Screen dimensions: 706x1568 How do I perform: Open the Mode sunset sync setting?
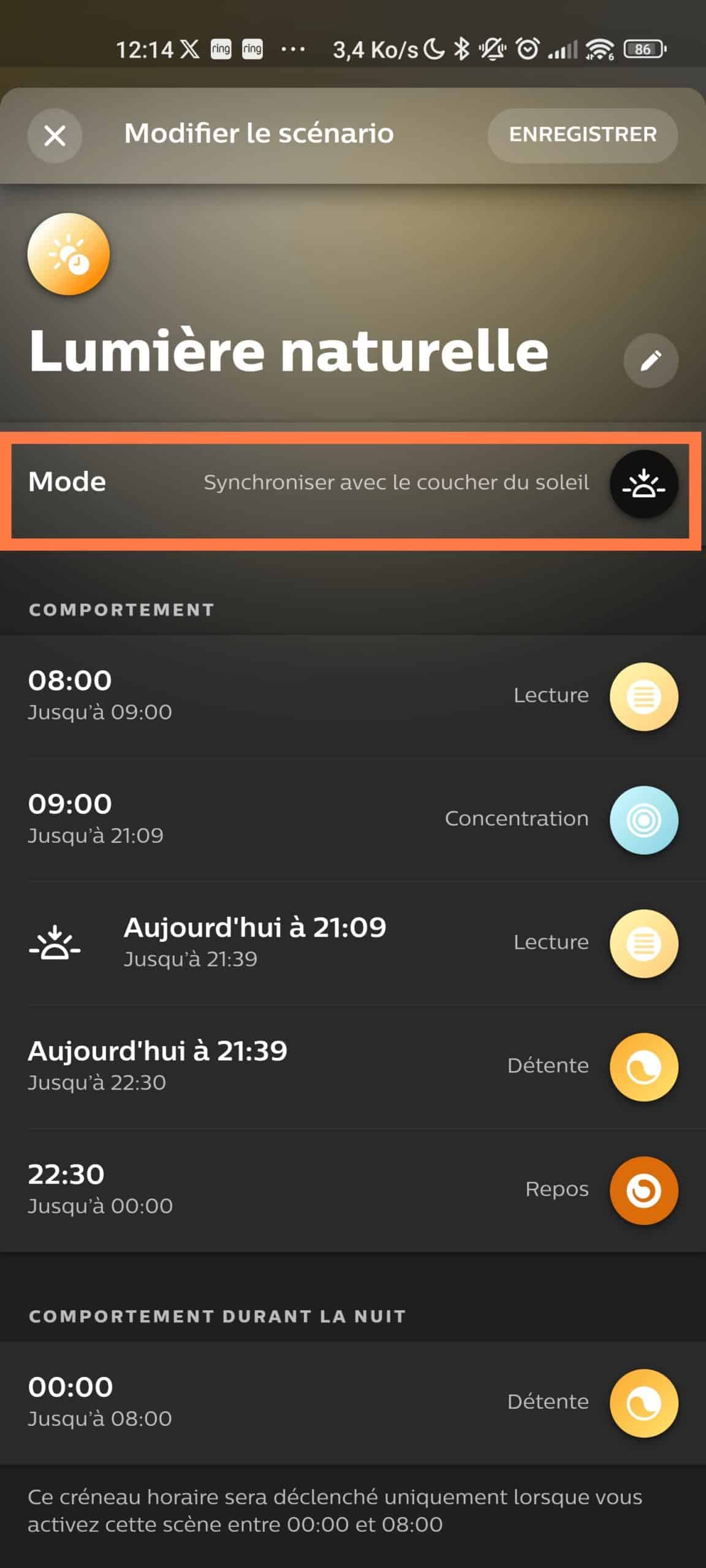353,483
